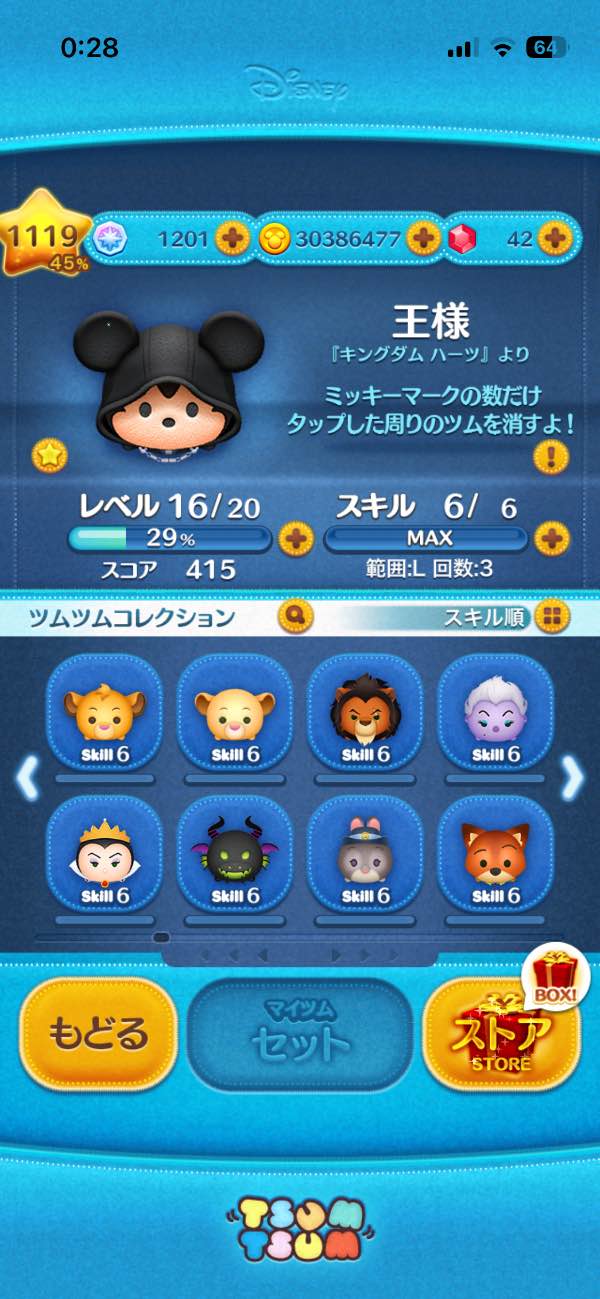Select the Scar tsum

tap(365, 713)
